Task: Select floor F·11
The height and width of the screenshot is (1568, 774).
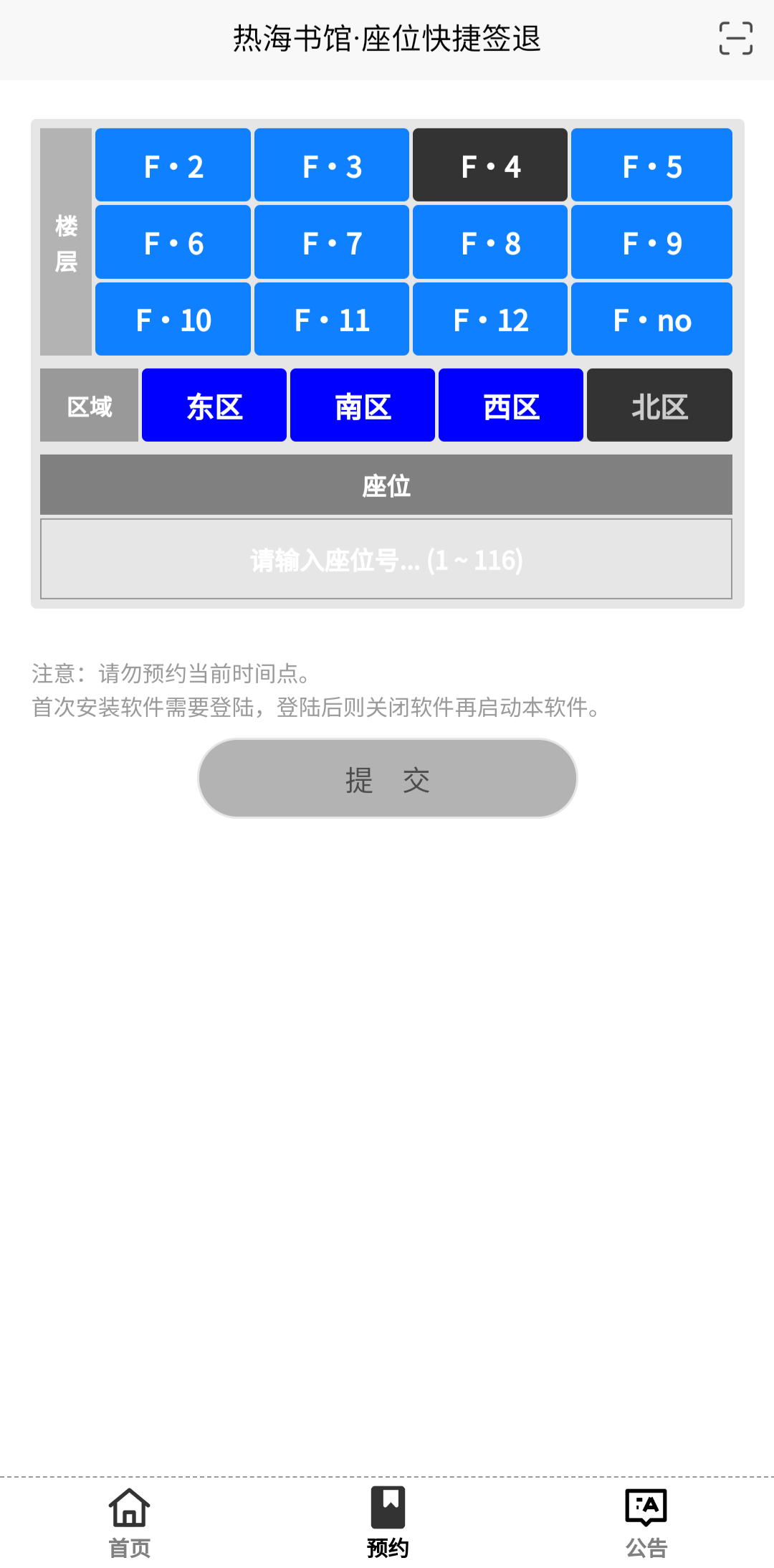Action: pyautogui.click(x=332, y=319)
